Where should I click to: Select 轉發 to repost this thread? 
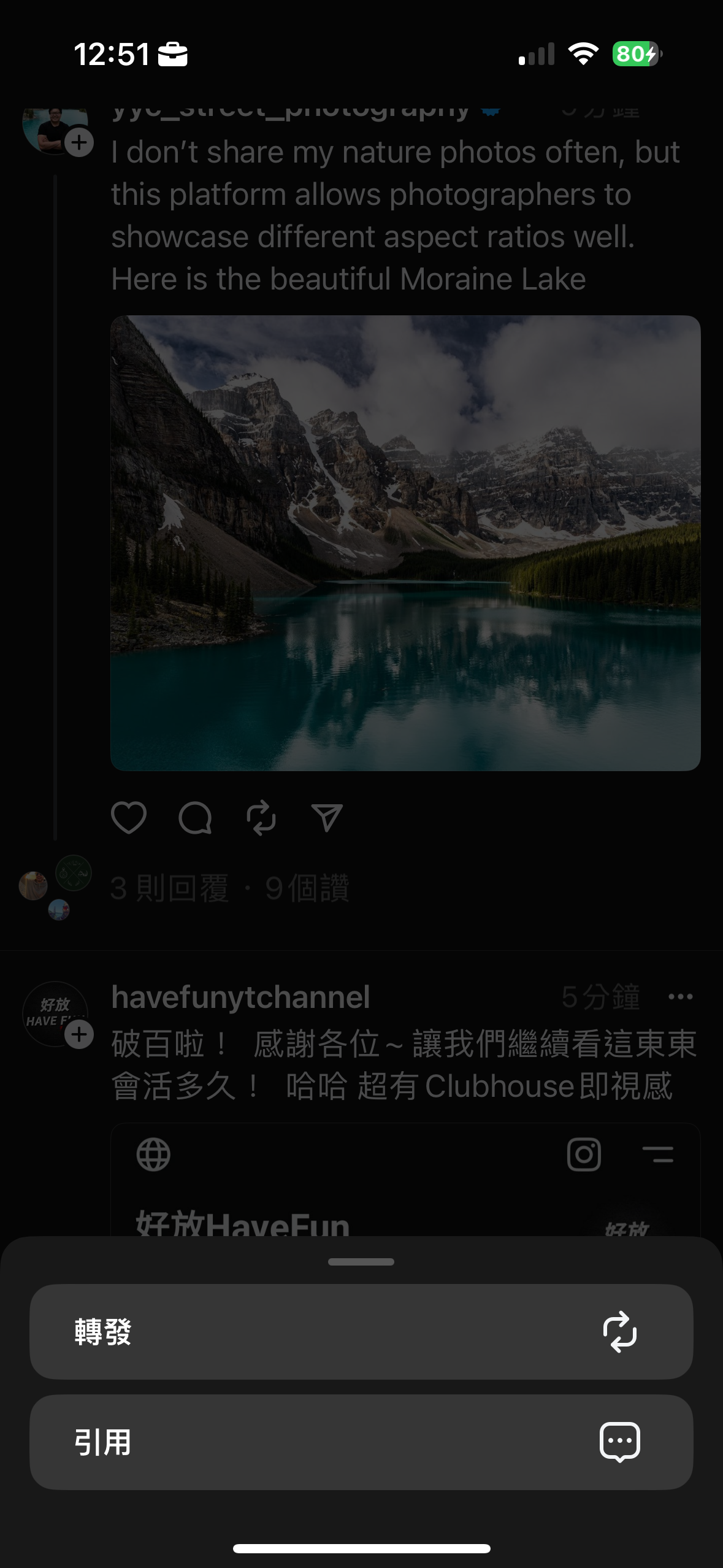361,1331
